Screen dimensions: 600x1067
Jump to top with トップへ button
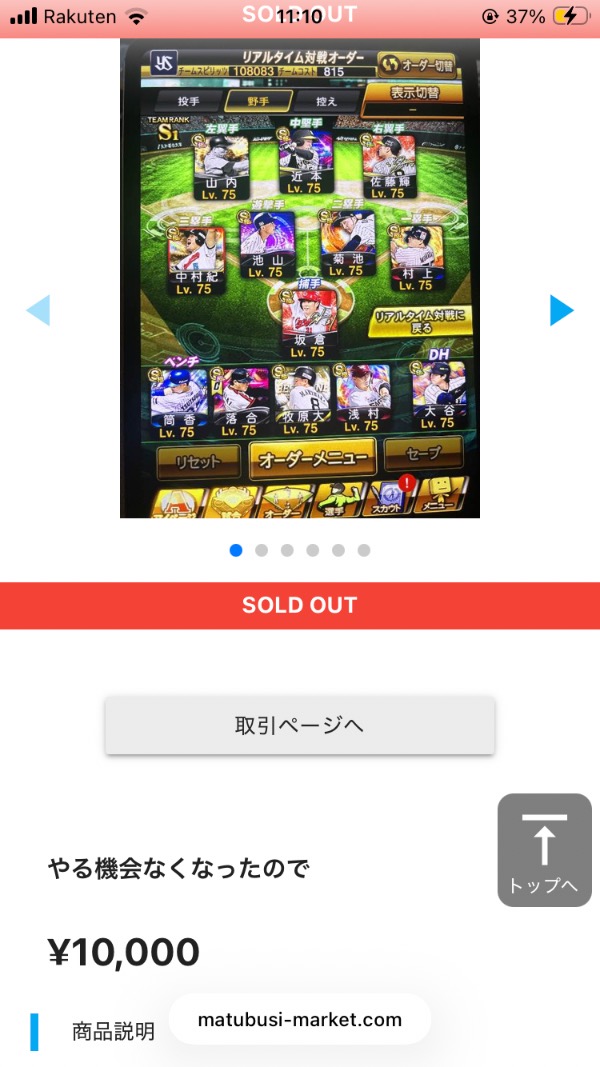(544, 850)
